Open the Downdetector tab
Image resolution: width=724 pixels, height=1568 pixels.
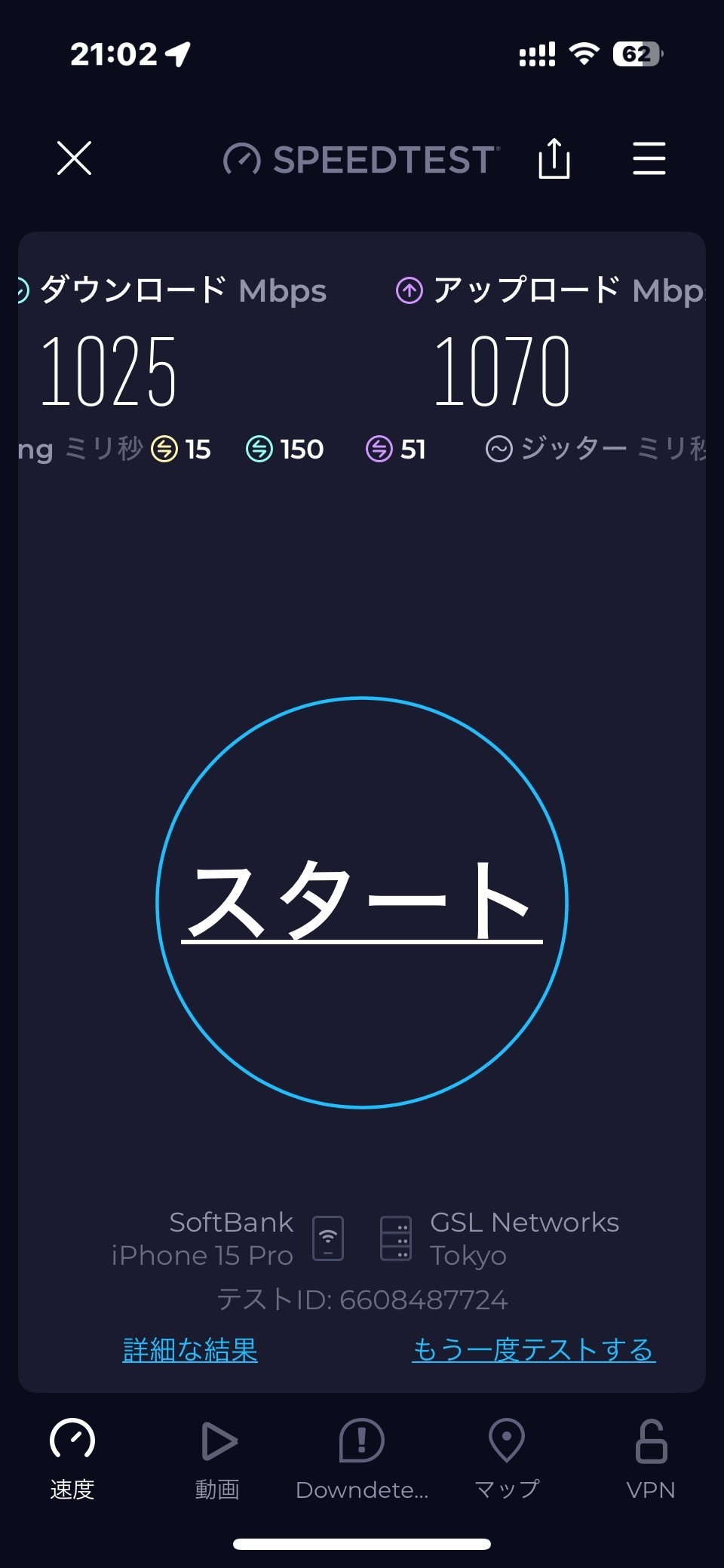pos(362,1459)
